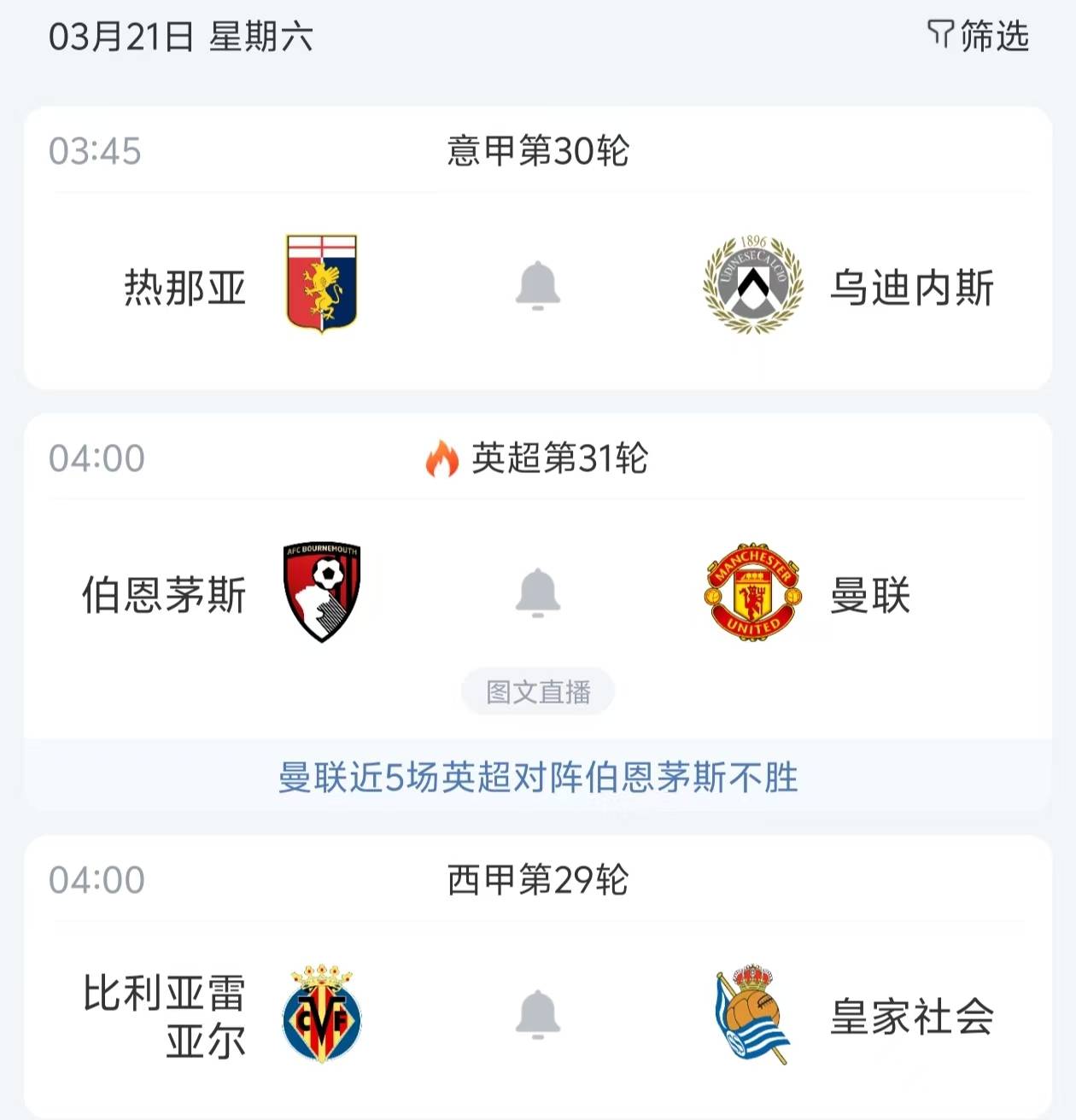Toggle reminder bell for 比利亚雷亚尔 vs 皇家社会

click(538, 1014)
